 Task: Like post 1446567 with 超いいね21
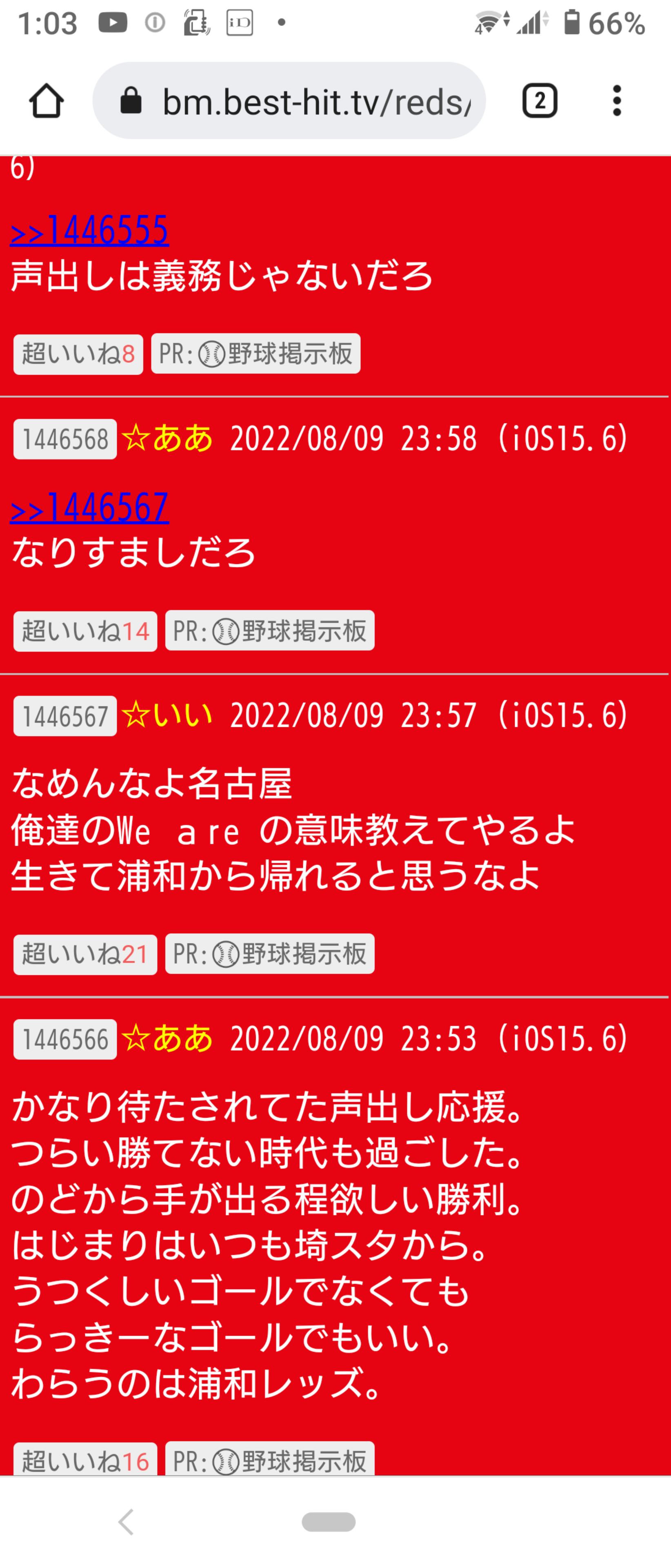[85, 954]
